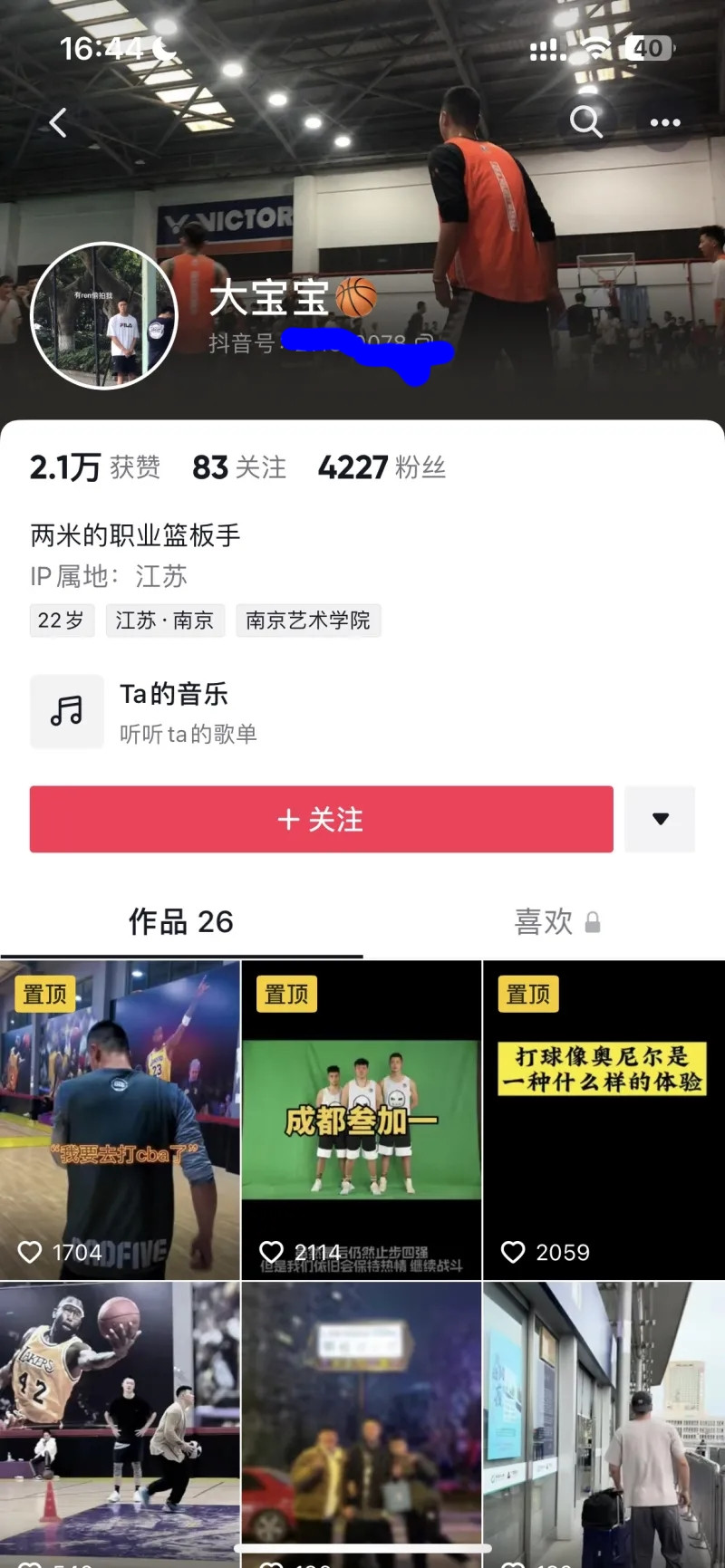Select the 江苏·南京 location tag
Screen dimensions: 725x1568
coord(165,620)
